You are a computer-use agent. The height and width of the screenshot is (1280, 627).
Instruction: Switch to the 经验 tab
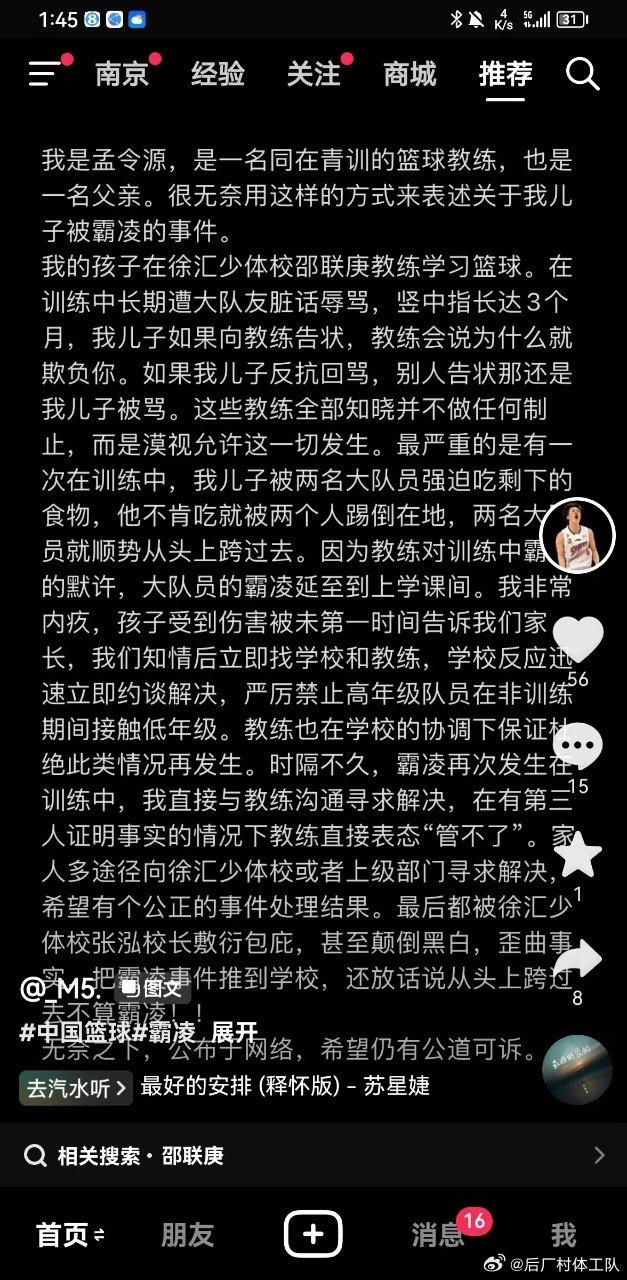218,74
